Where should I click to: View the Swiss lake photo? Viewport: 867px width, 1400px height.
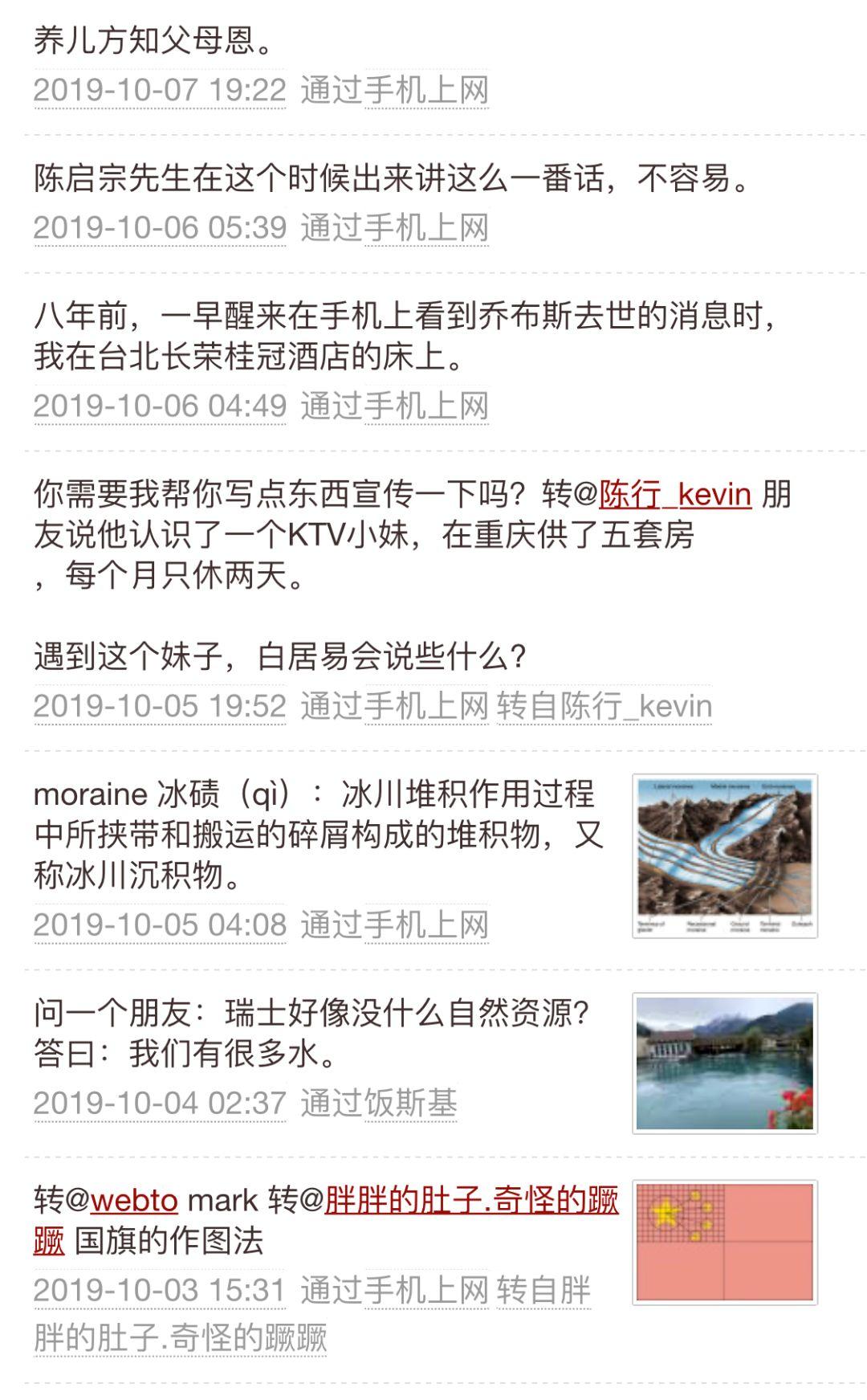pyautogui.click(x=725, y=1063)
